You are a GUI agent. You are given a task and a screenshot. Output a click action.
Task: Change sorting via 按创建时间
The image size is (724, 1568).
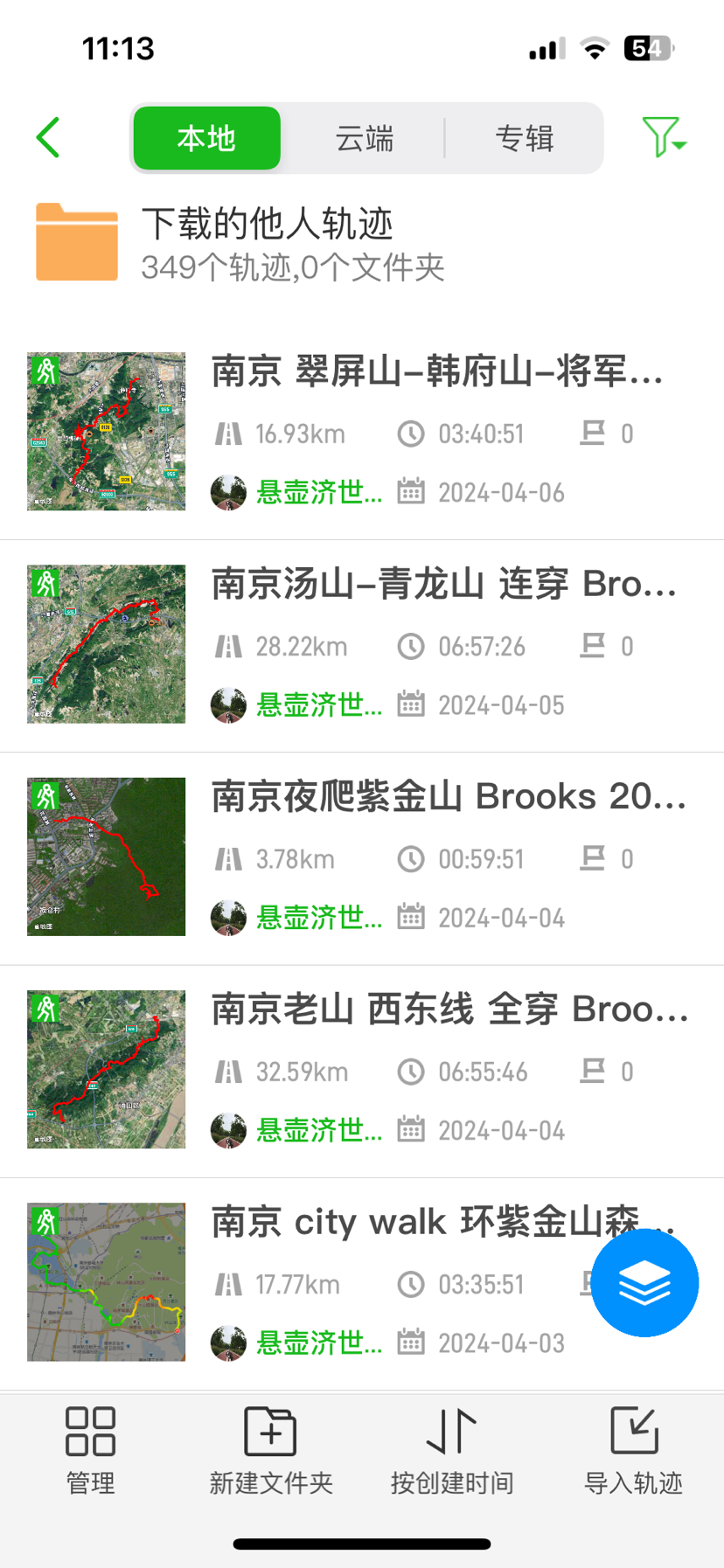click(x=452, y=1451)
